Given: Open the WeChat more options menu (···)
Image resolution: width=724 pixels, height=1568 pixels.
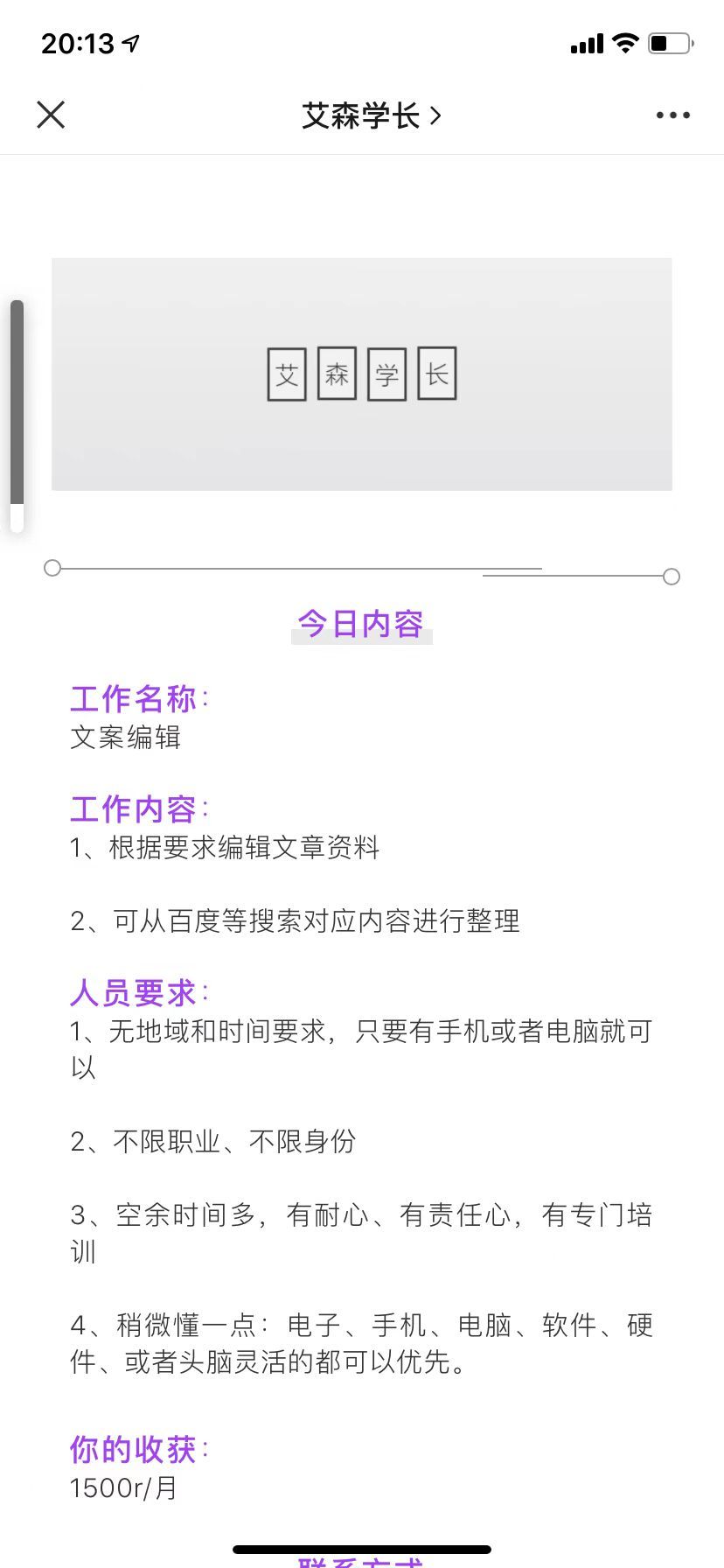Looking at the screenshot, I should (x=672, y=115).
